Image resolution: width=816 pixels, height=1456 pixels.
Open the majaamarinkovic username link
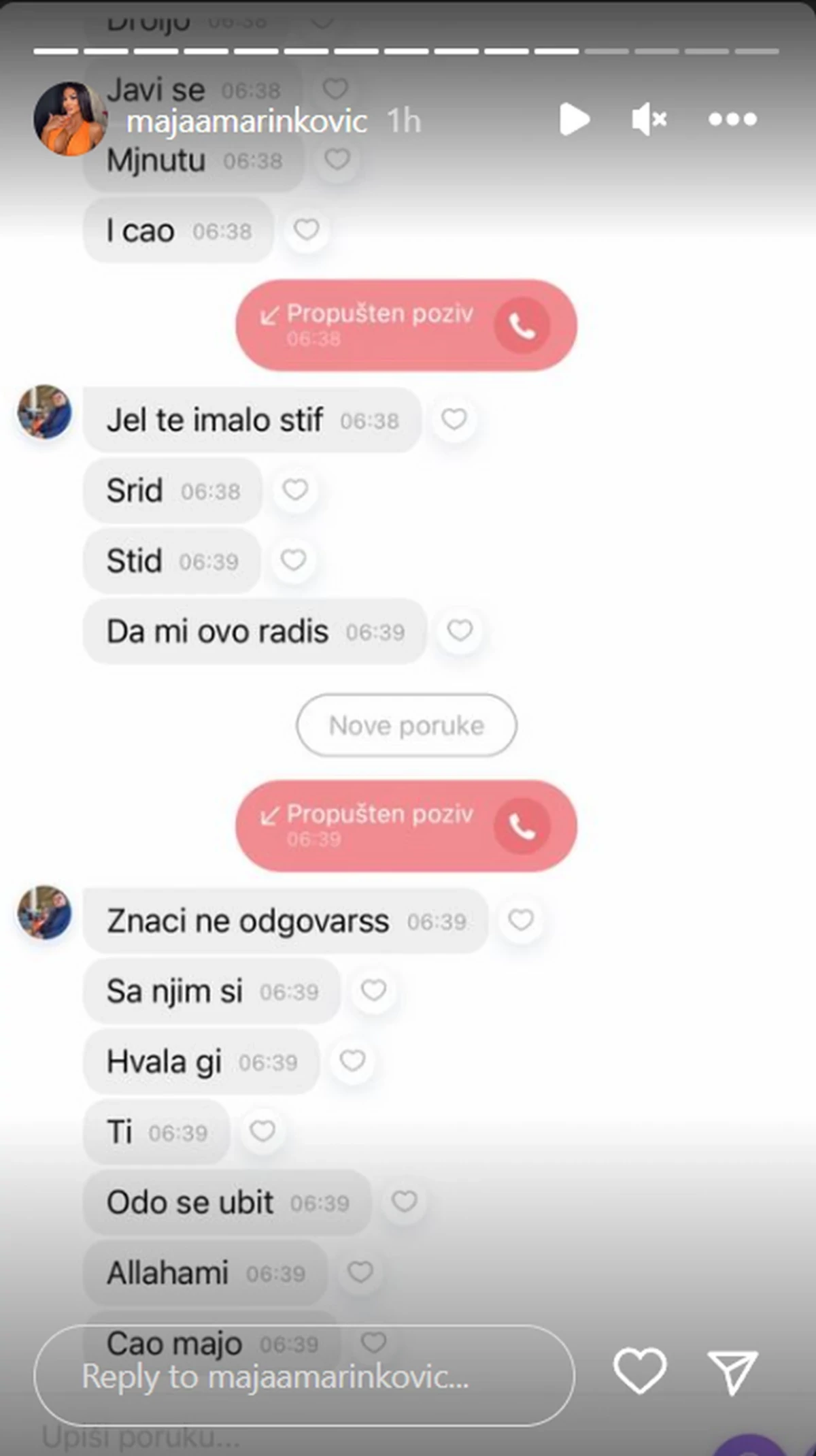[x=246, y=122]
